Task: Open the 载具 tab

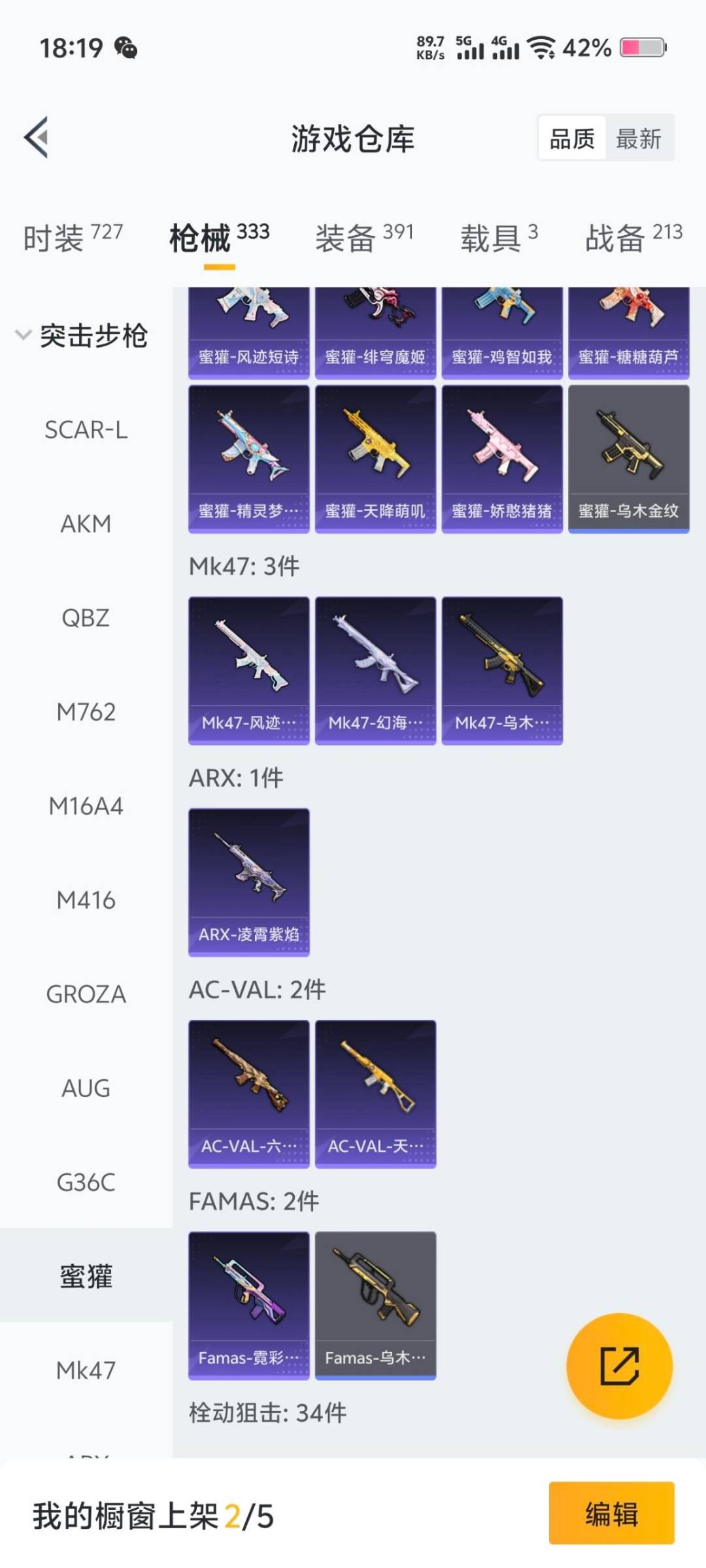Action: (499, 237)
